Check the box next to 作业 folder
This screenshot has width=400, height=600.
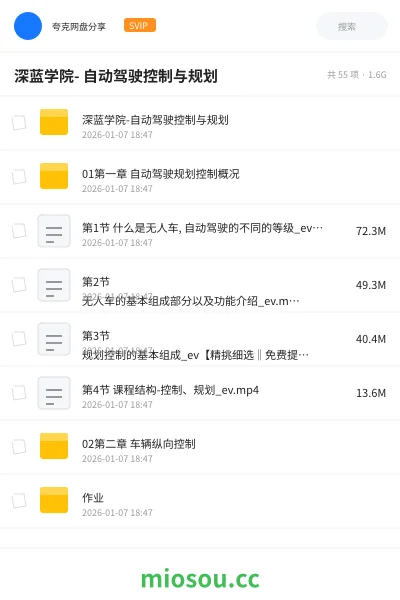(19, 501)
